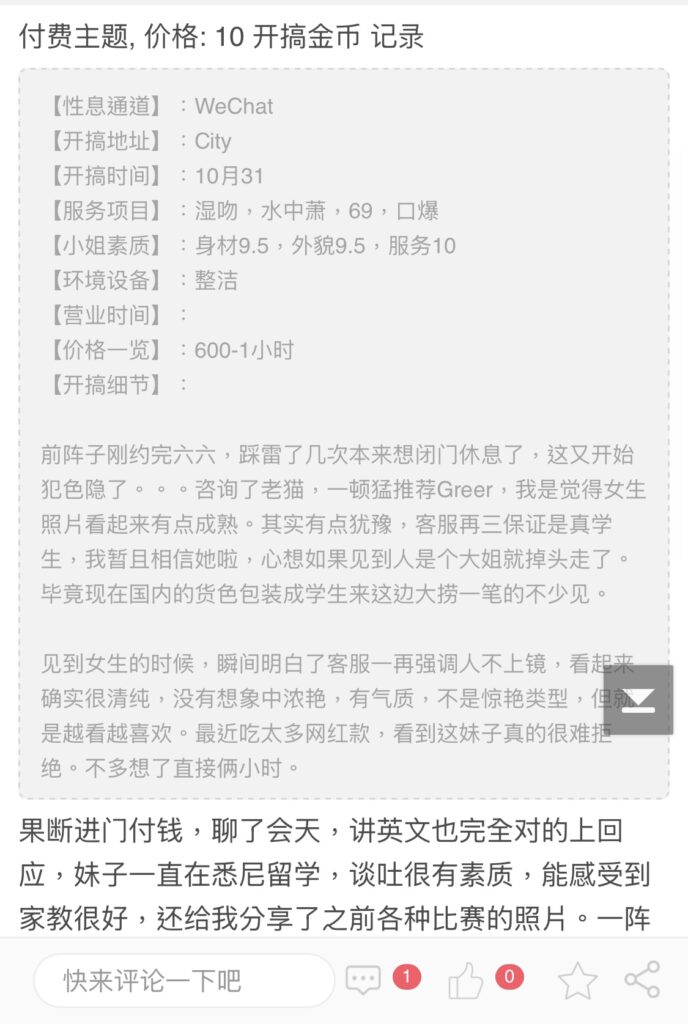
Task: Open the 记录 purchase record link
Action: pyautogui.click(x=397, y=37)
